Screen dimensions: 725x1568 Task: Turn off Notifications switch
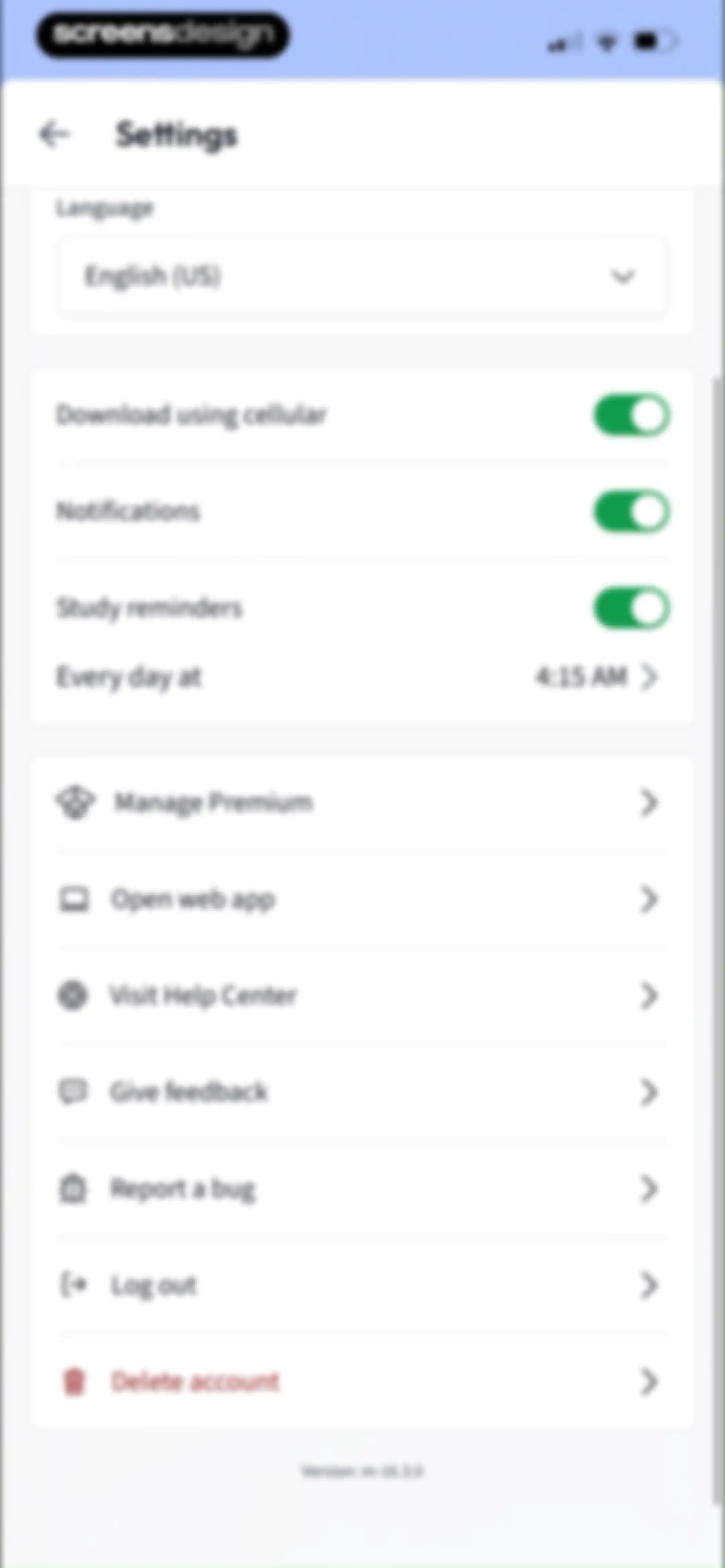tap(632, 511)
